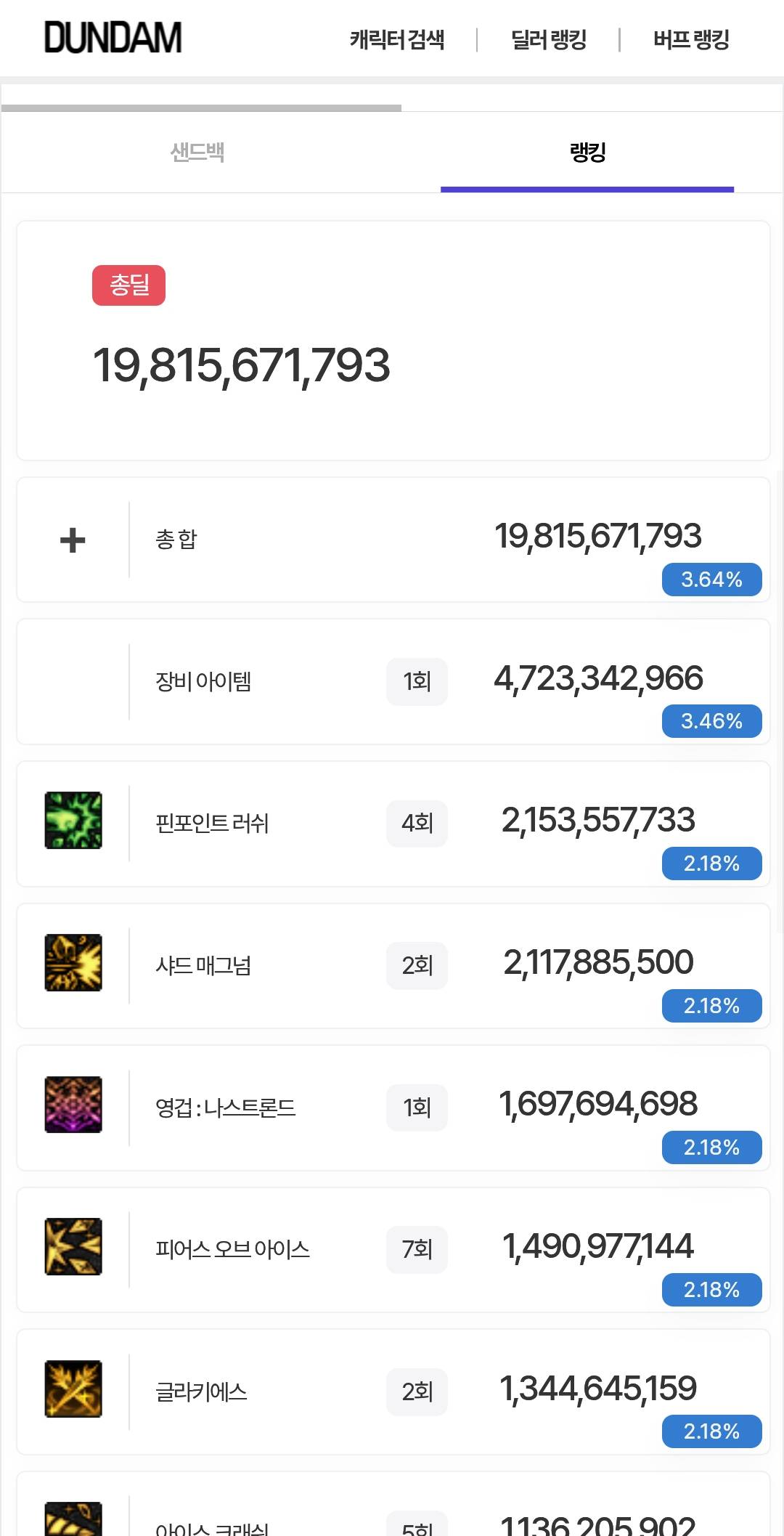Switch to the 샌드백 tab
Viewport: 784px width, 1536px height.
tap(197, 153)
